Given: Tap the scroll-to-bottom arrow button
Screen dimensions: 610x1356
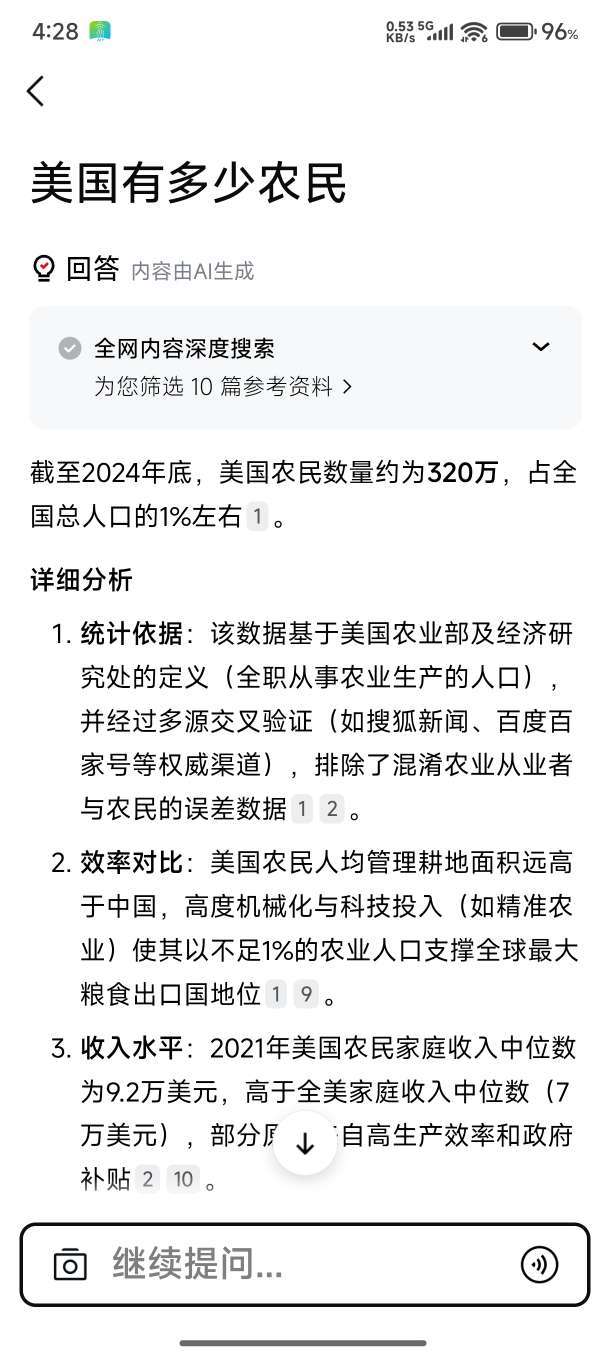Looking at the screenshot, I should 305,1144.
